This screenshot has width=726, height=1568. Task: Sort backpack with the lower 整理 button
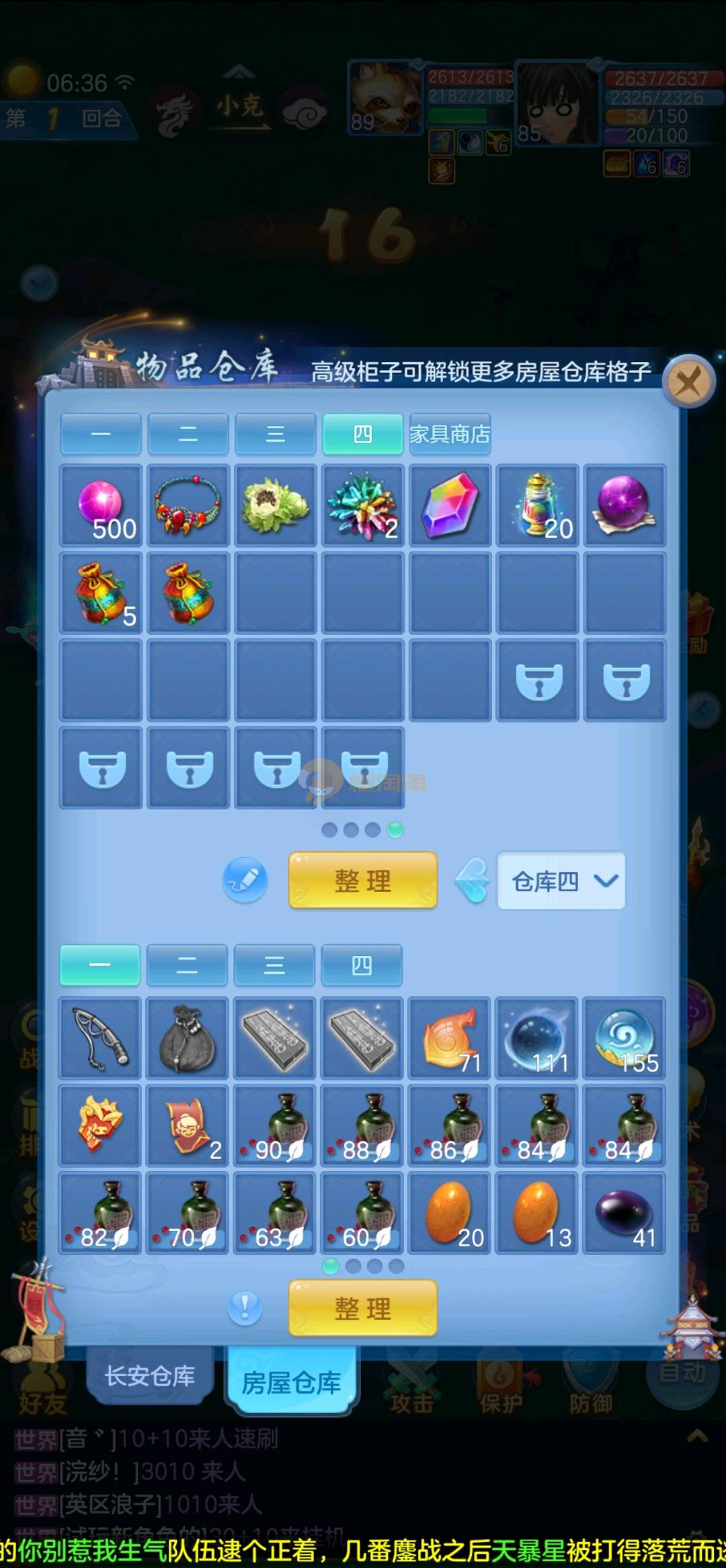click(363, 1308)
